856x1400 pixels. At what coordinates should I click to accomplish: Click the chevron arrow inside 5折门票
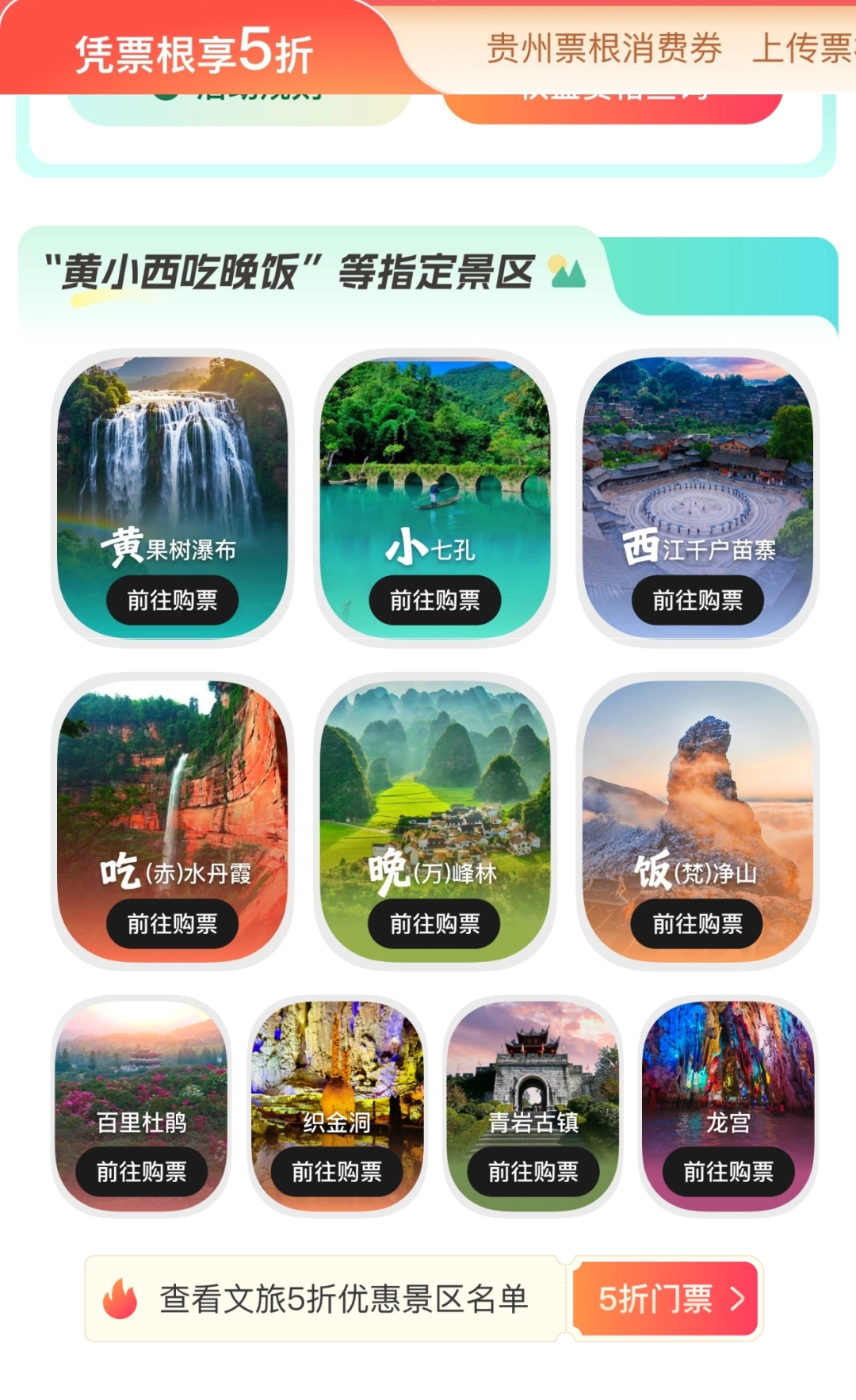(738, 1296)
